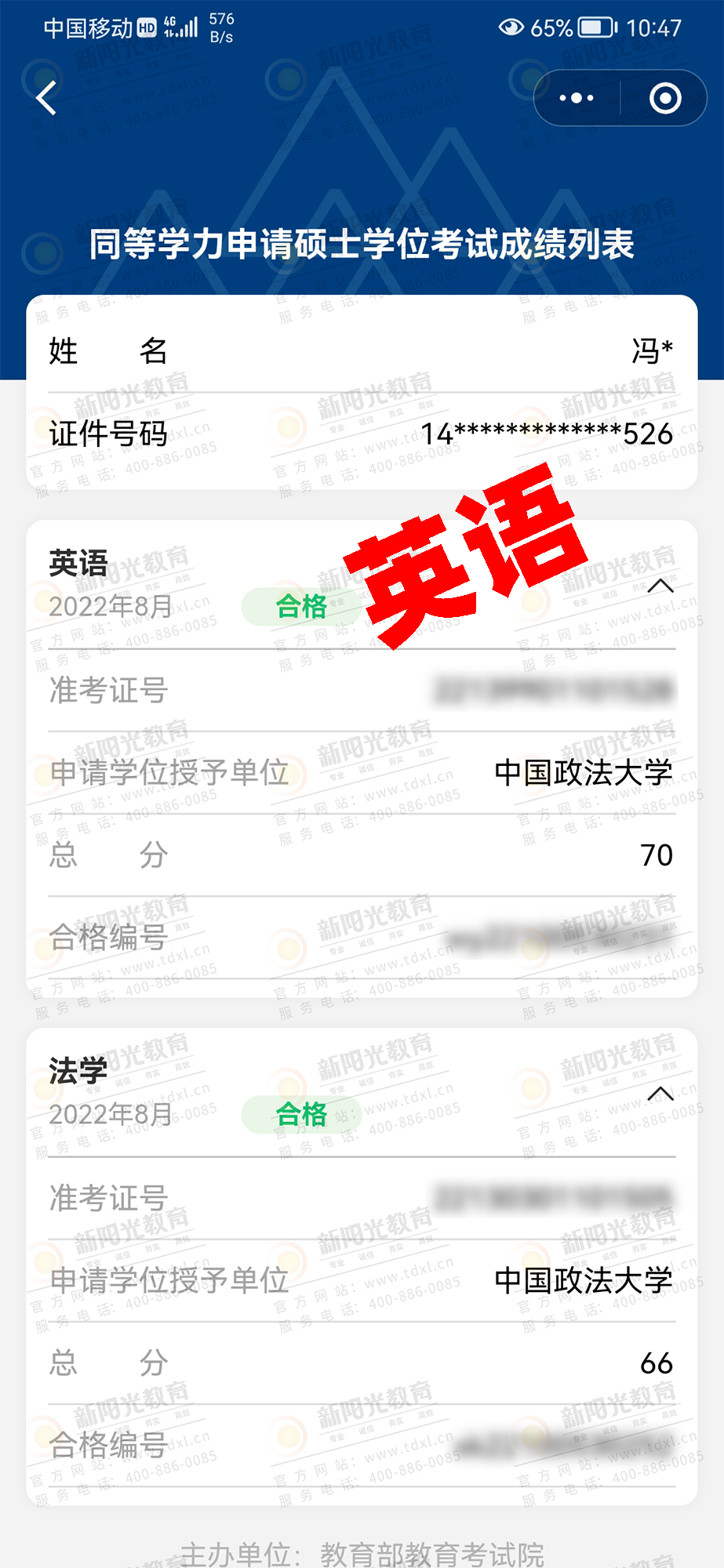
Task: Open the mini program three-dot menu
Action: click(x=577, y=98)
